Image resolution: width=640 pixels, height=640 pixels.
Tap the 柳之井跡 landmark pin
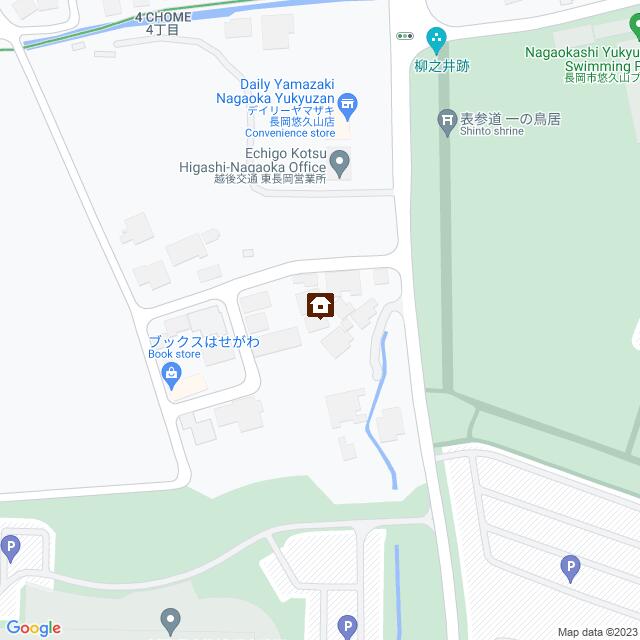click(x=435, y=39)
